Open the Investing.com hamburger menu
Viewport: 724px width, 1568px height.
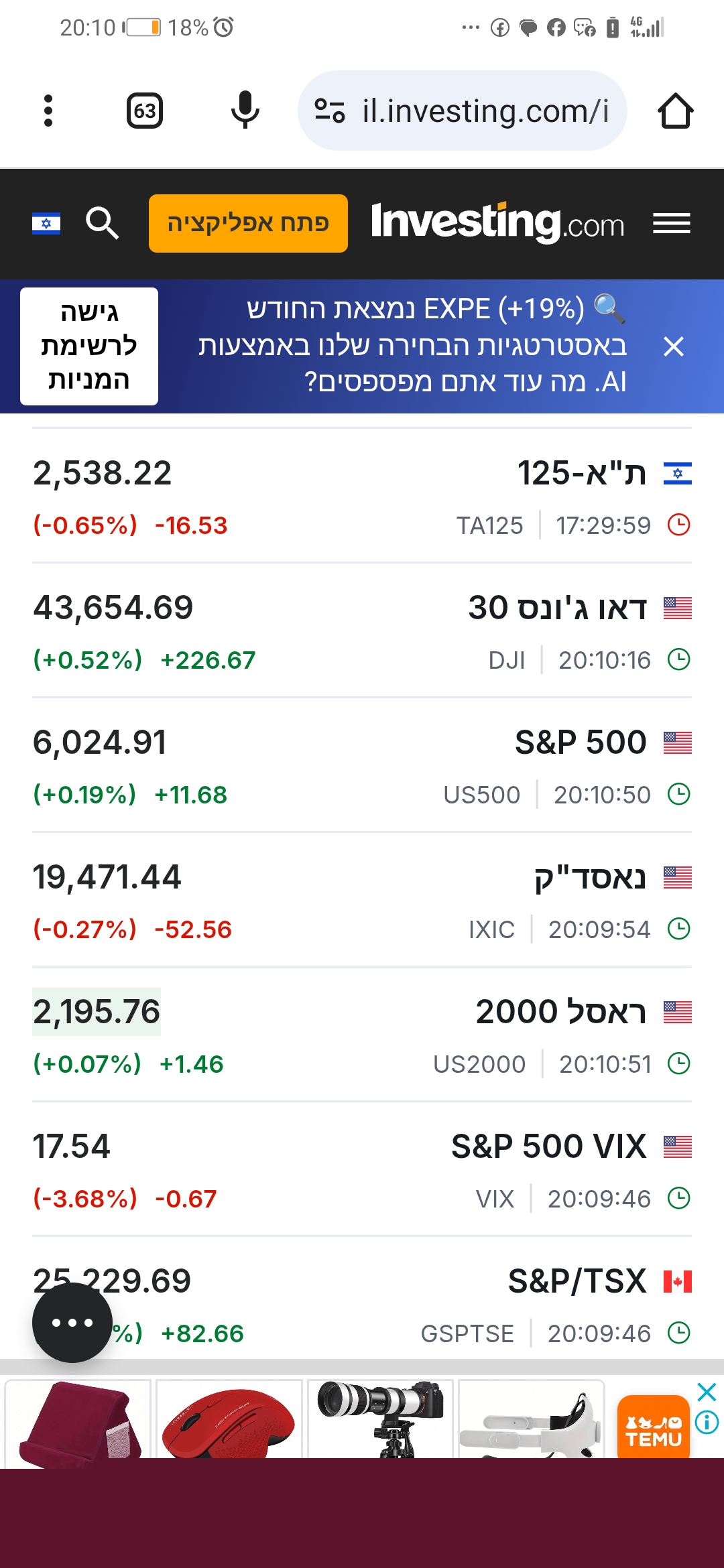tap(672, 223)
